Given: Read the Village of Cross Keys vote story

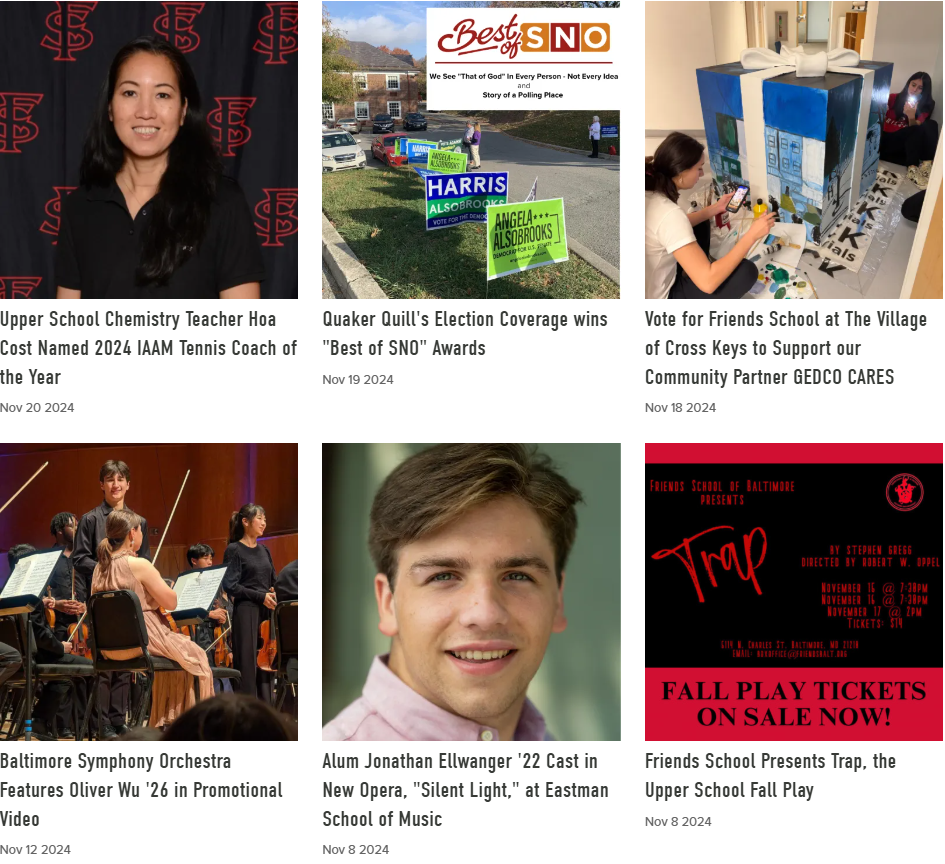Looking at the screenshot, I should 785,348.
